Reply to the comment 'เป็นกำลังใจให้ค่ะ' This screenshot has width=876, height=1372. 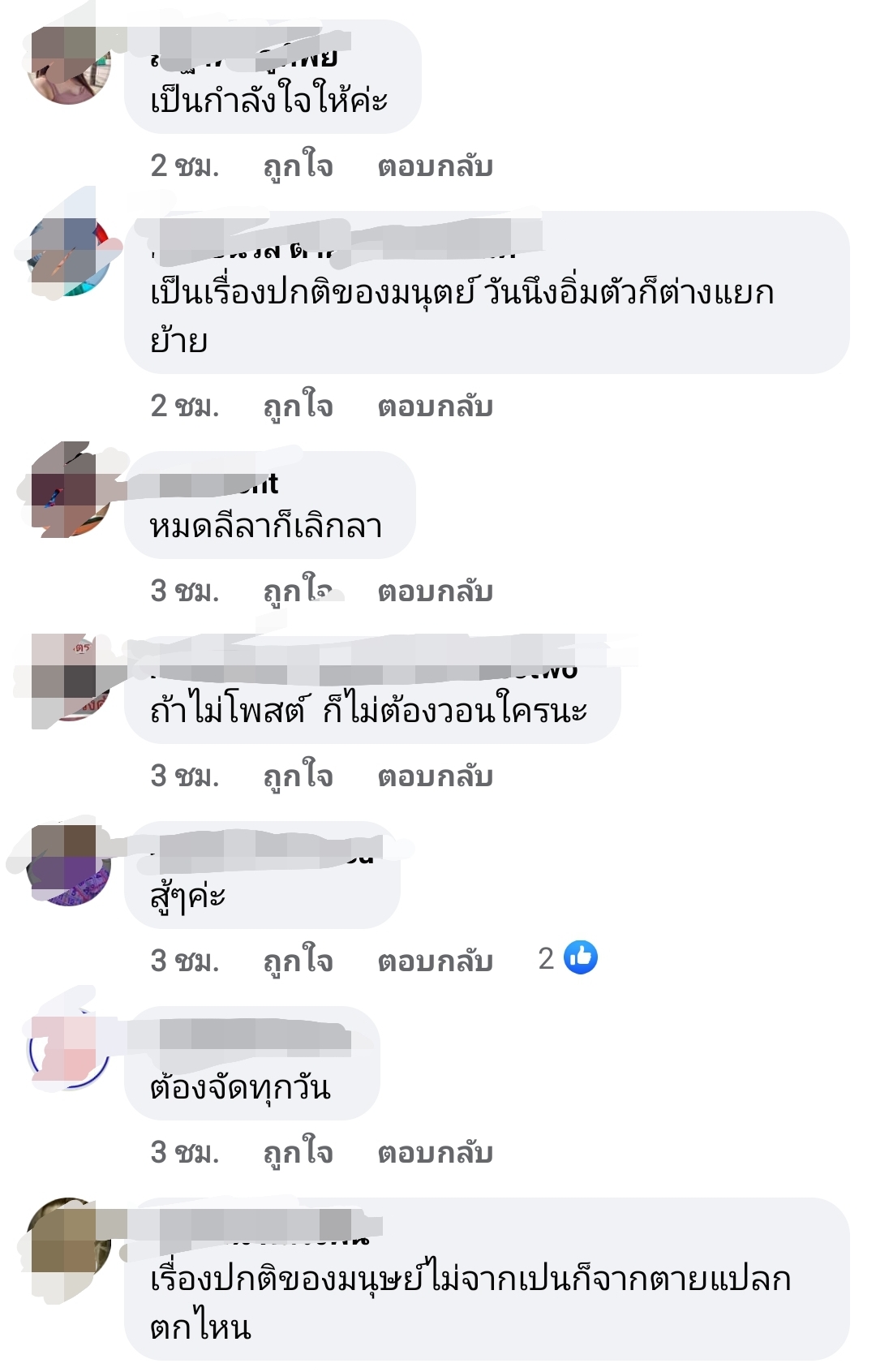[x=435, y=166]
